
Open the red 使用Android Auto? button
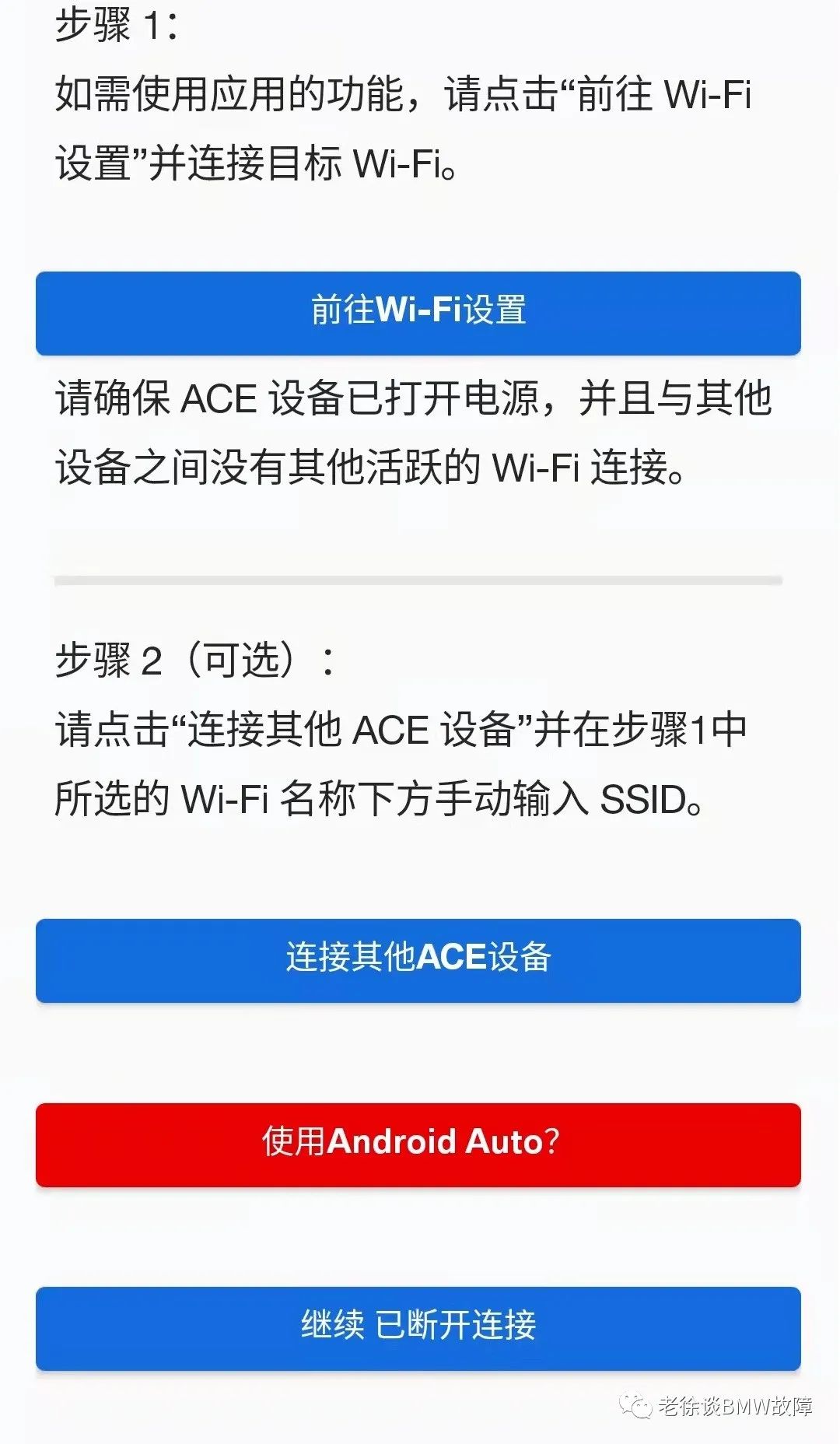pyautogui.click(x=418, y=1144)
